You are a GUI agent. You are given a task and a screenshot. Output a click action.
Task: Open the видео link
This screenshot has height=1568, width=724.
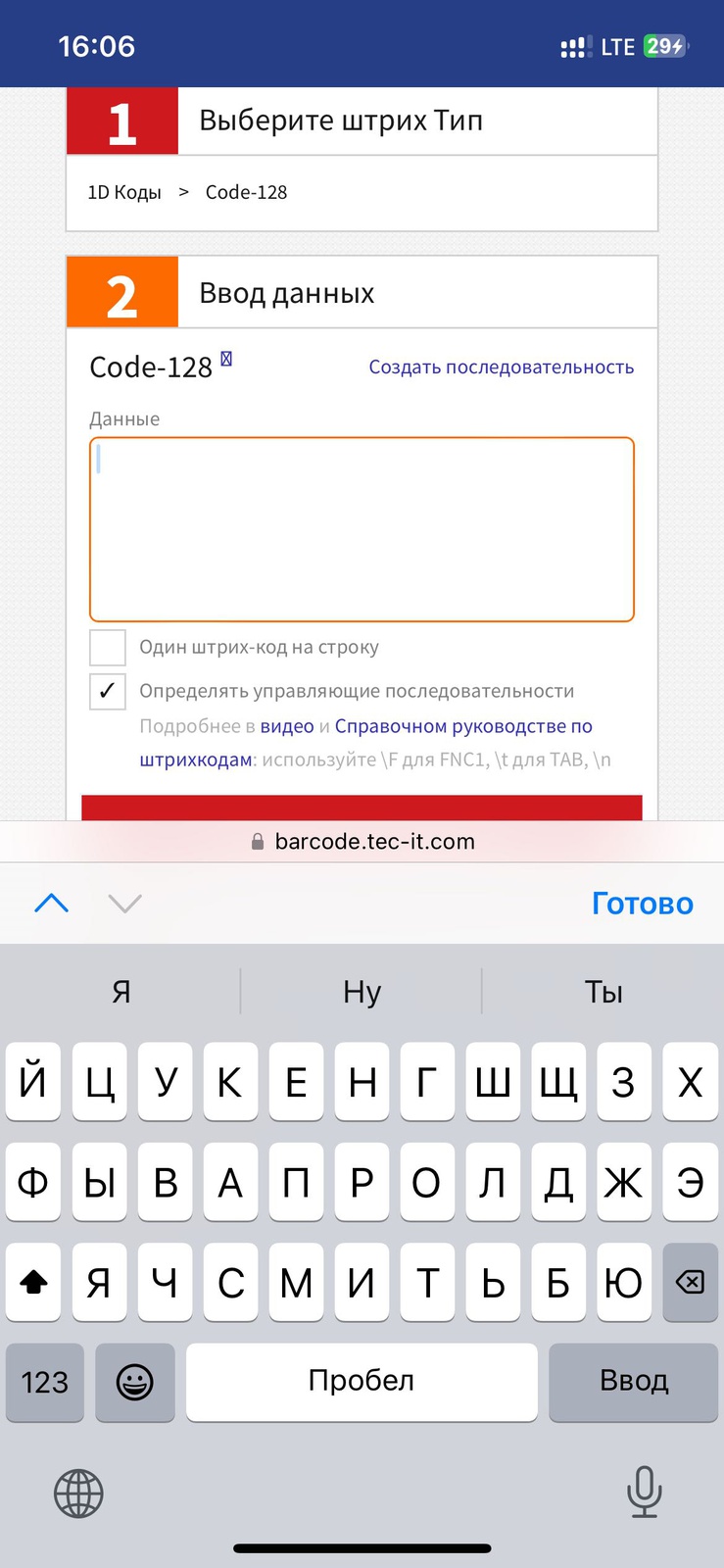point(286,726)
